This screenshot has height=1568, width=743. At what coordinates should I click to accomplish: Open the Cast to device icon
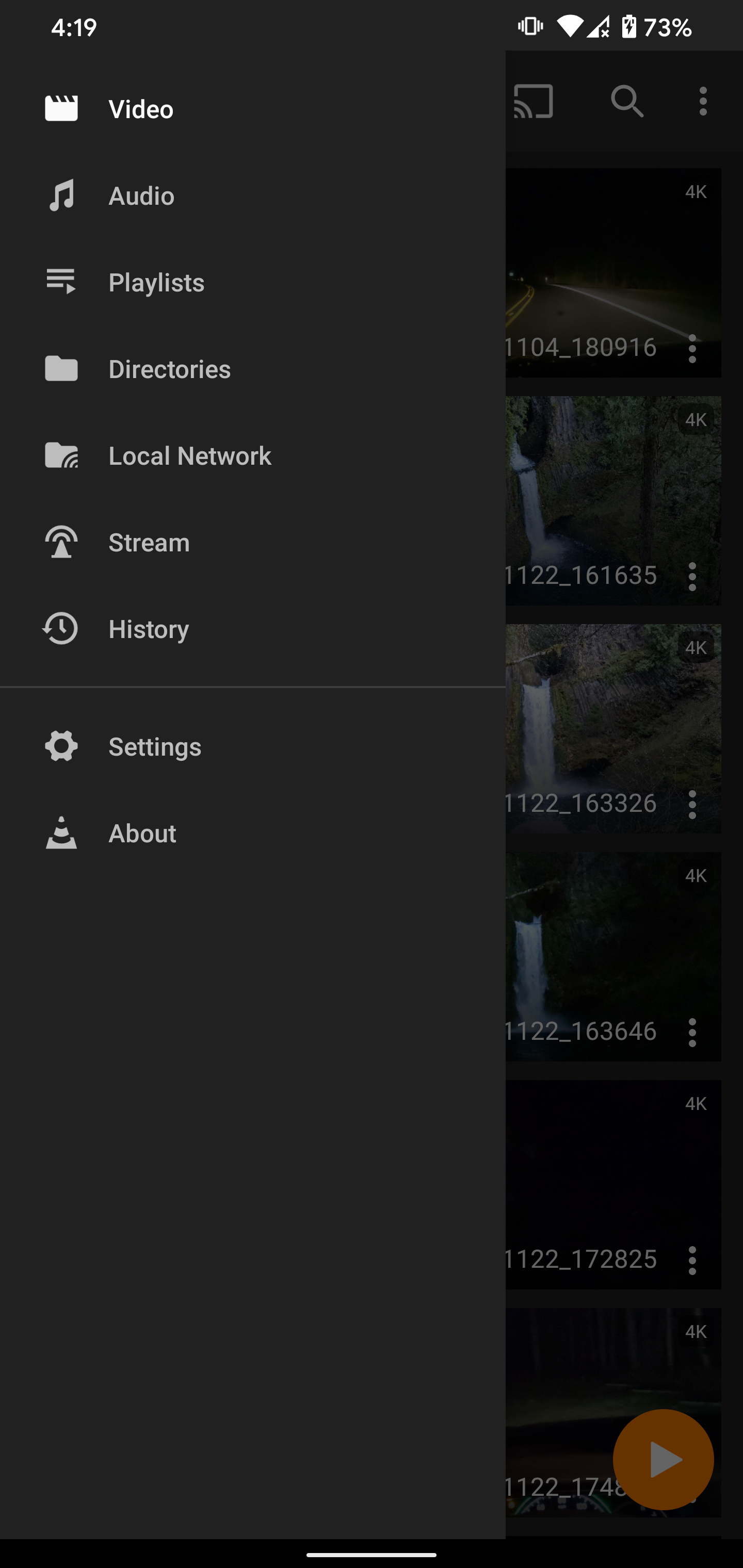[x=533, y=102]
